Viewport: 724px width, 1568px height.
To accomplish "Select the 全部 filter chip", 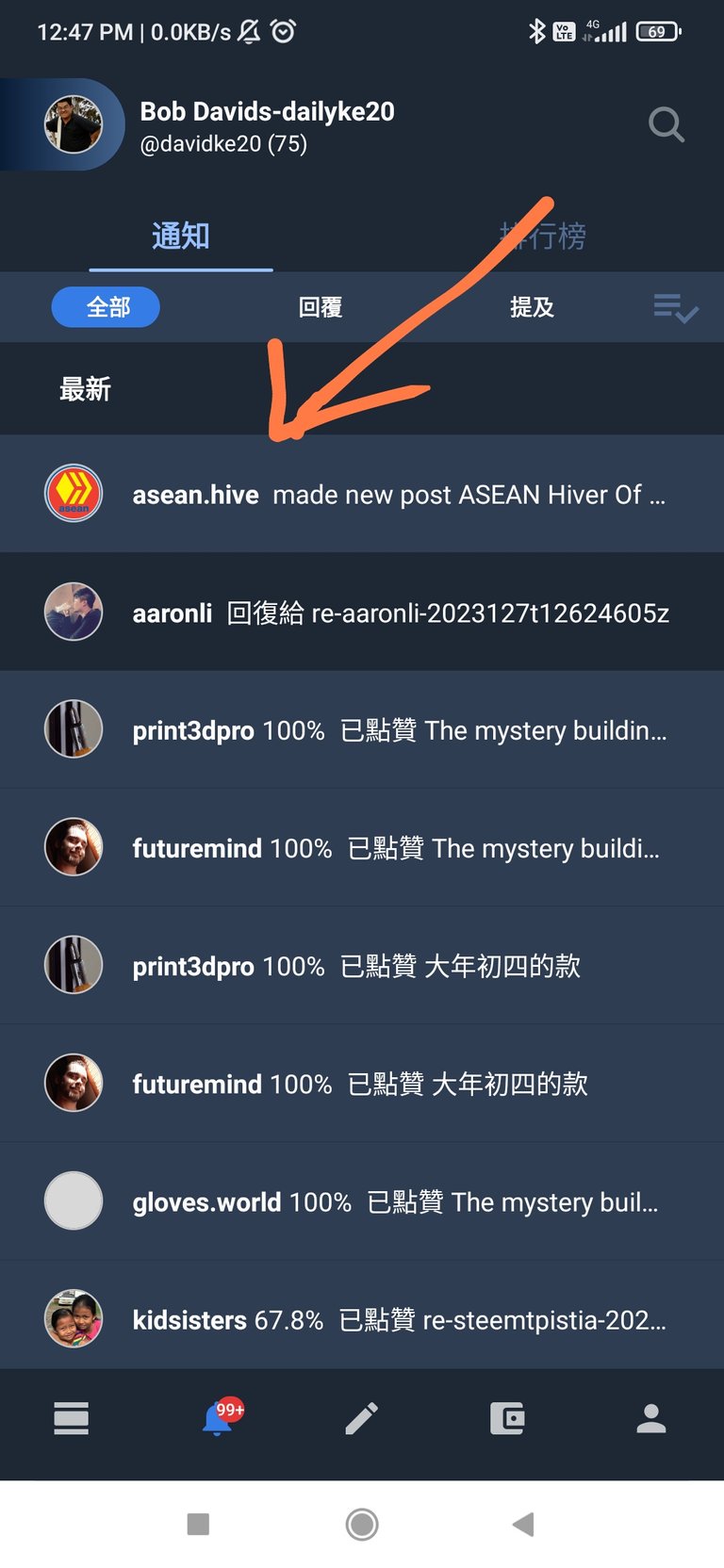I will coord(106,307).
